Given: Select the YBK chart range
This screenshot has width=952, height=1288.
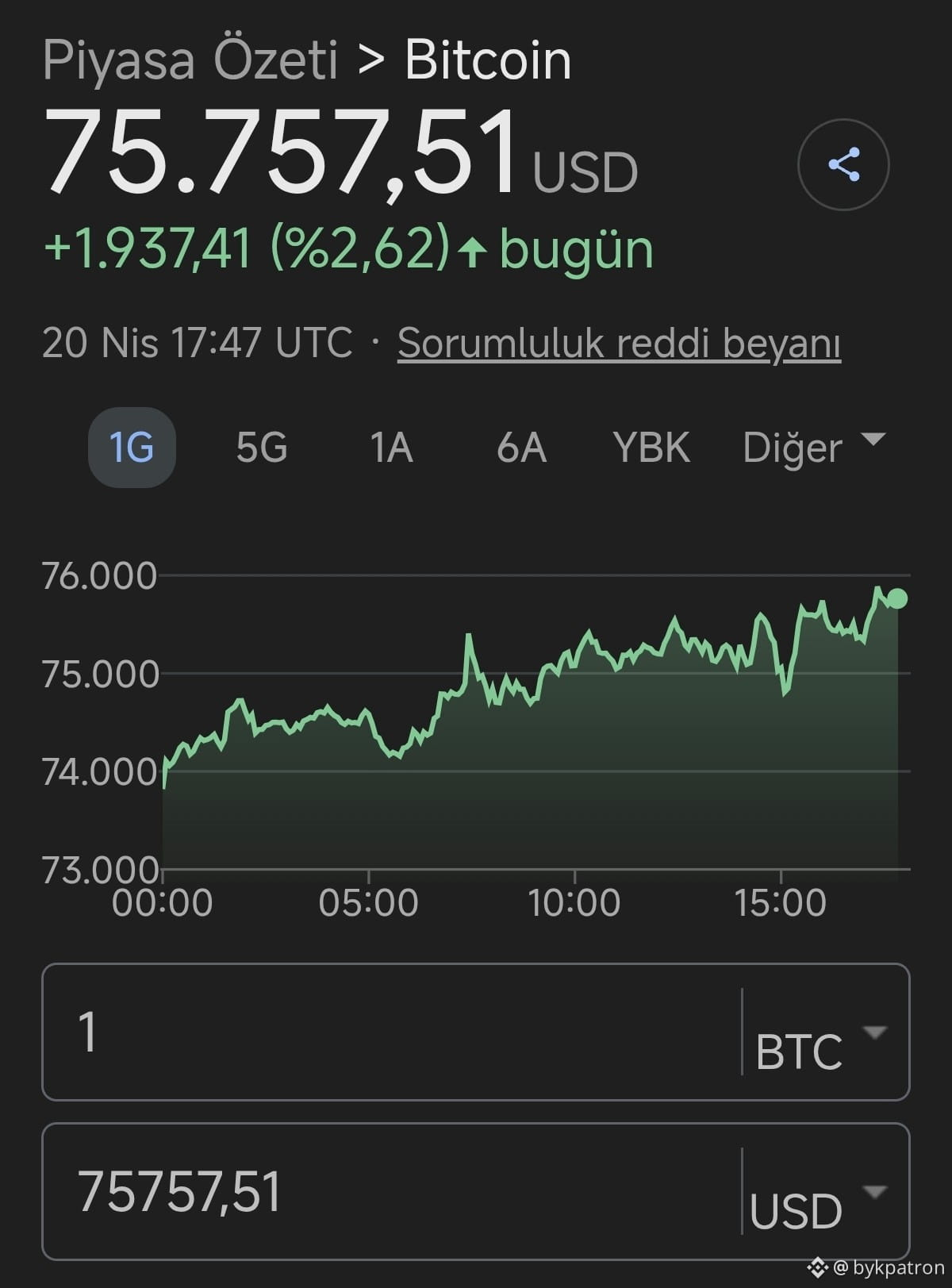Looking at the screenshot, I should (x=651, y=447).
